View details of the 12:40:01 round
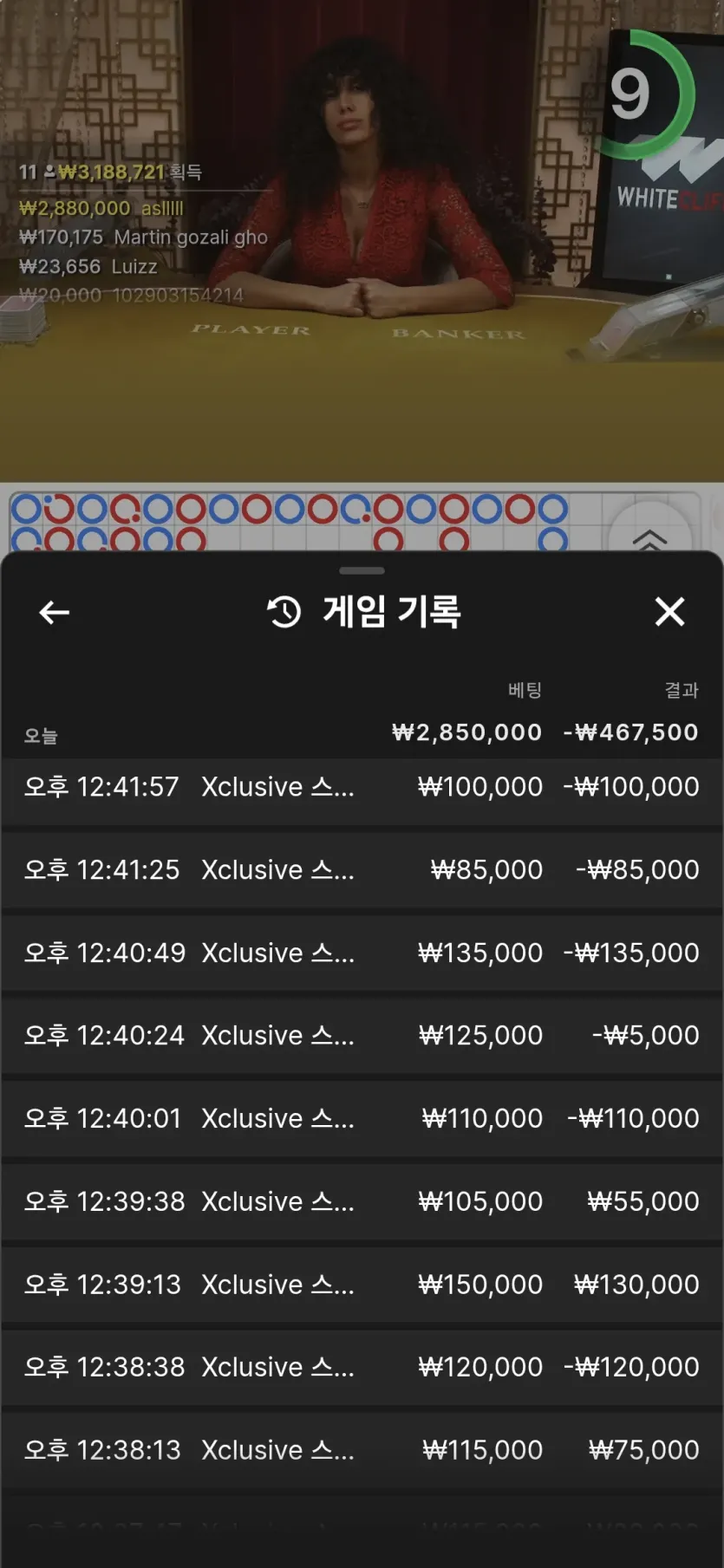Screen dimensions: 724x1568 pos(362,1119)
